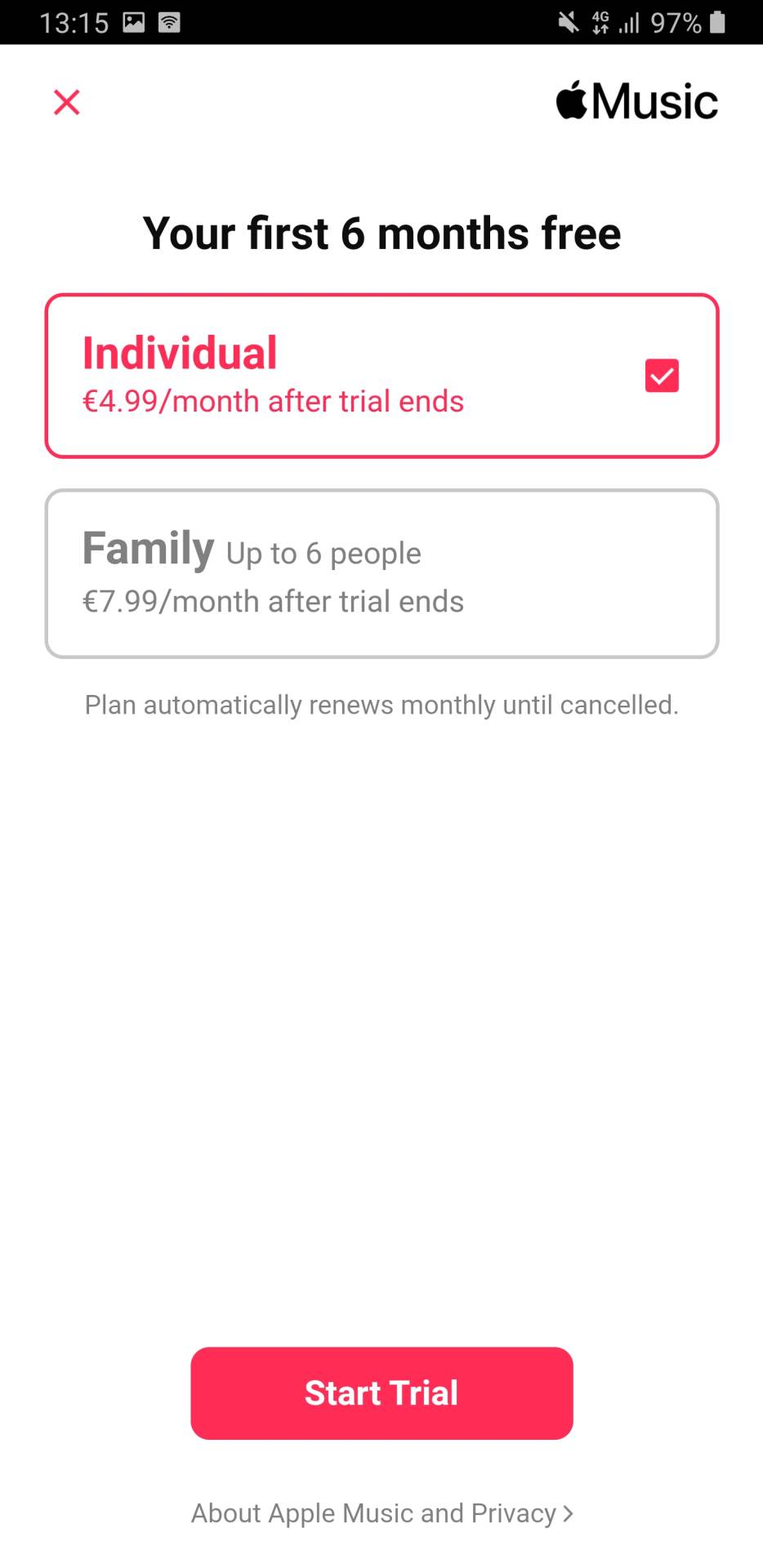Screen dimensions: 763x1568
Task: Tap the €4.99/month pricing text
Action: 273,401
